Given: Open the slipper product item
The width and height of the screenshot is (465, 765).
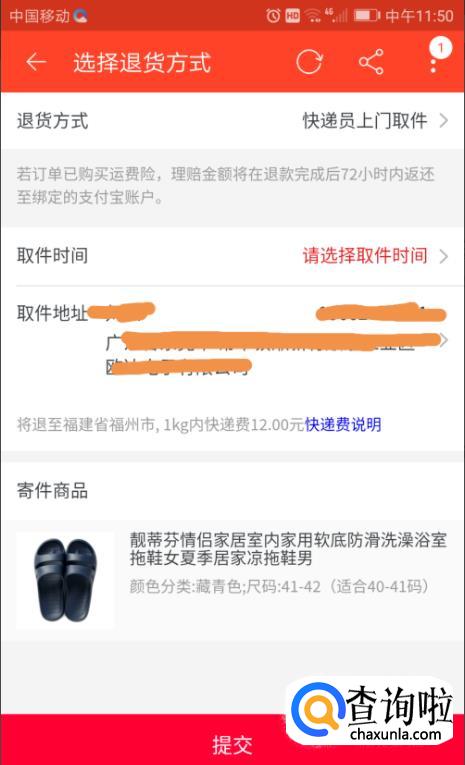Looking at the screenshot, I should click(232, 580).
